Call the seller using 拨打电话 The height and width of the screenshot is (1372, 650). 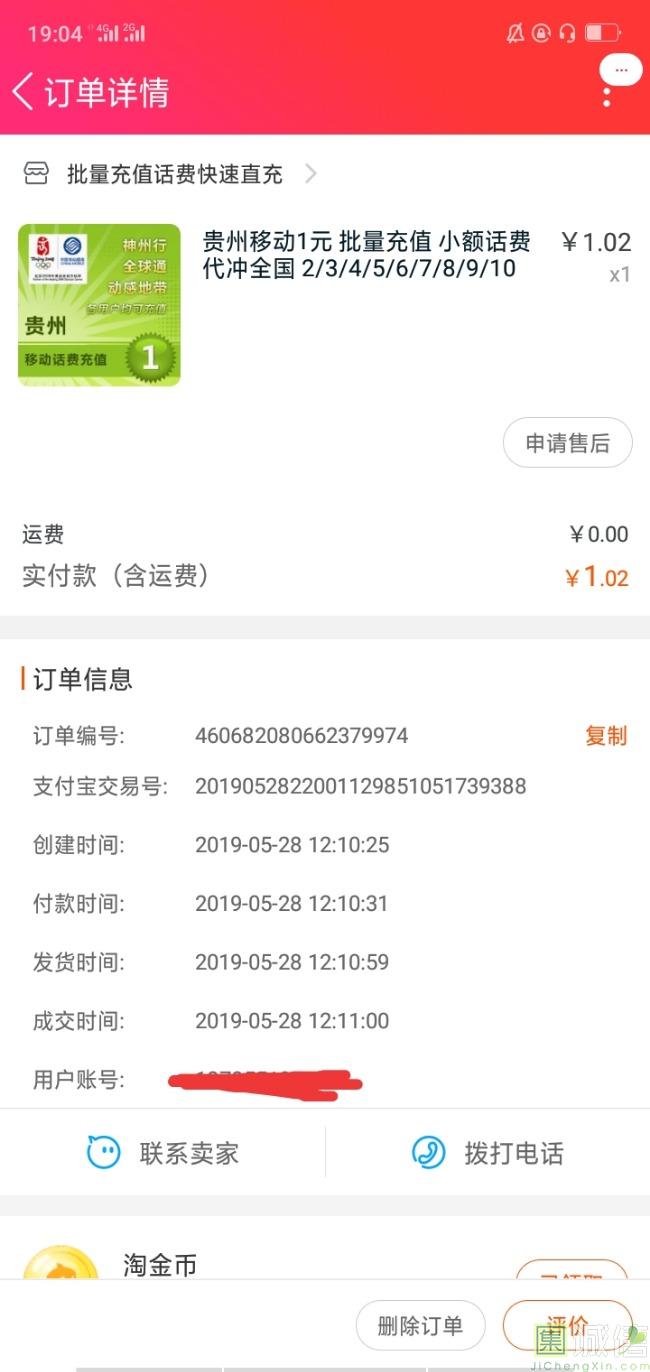(488, 1153)
